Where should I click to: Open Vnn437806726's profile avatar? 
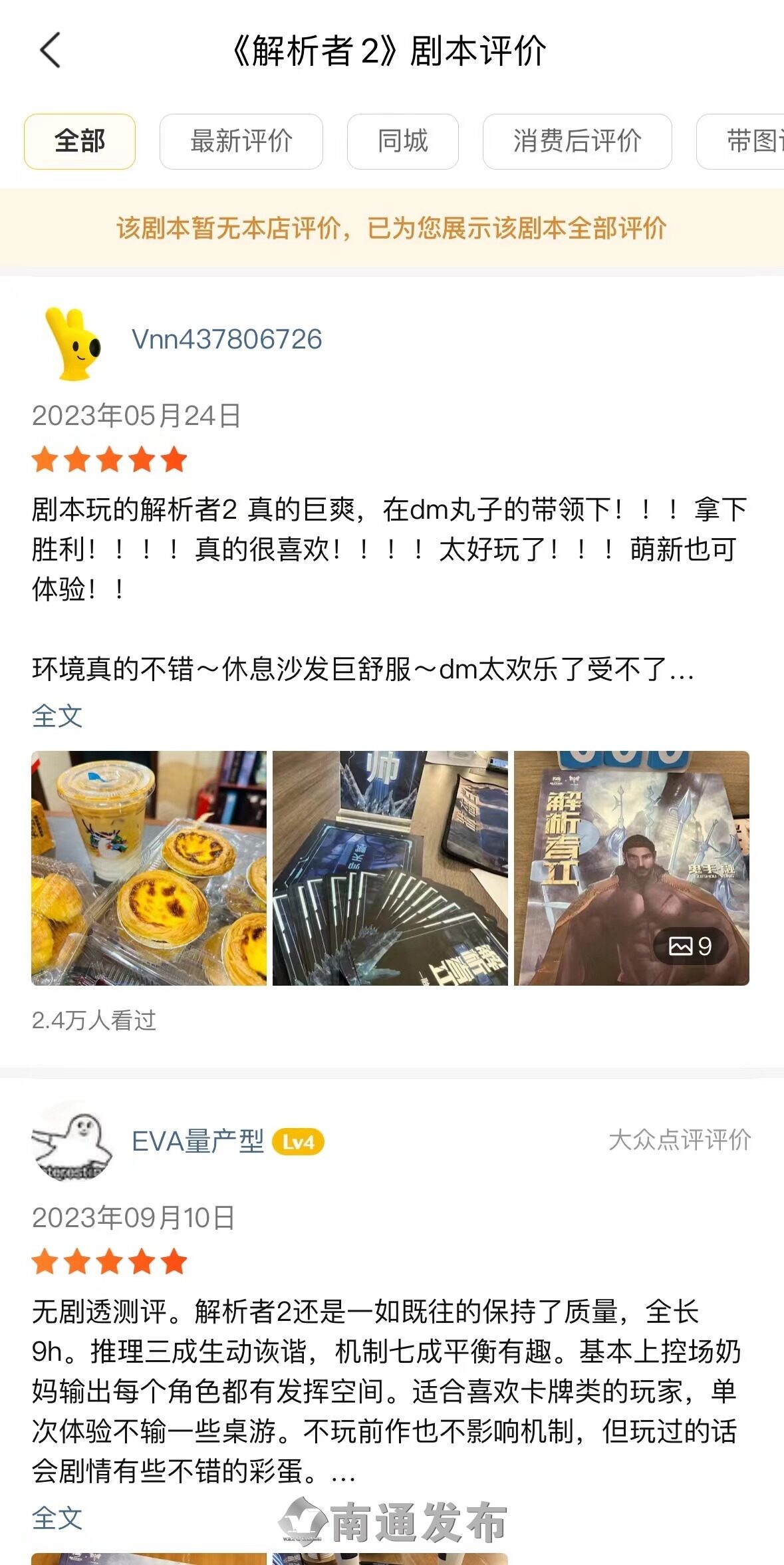[x=72, y=343]
